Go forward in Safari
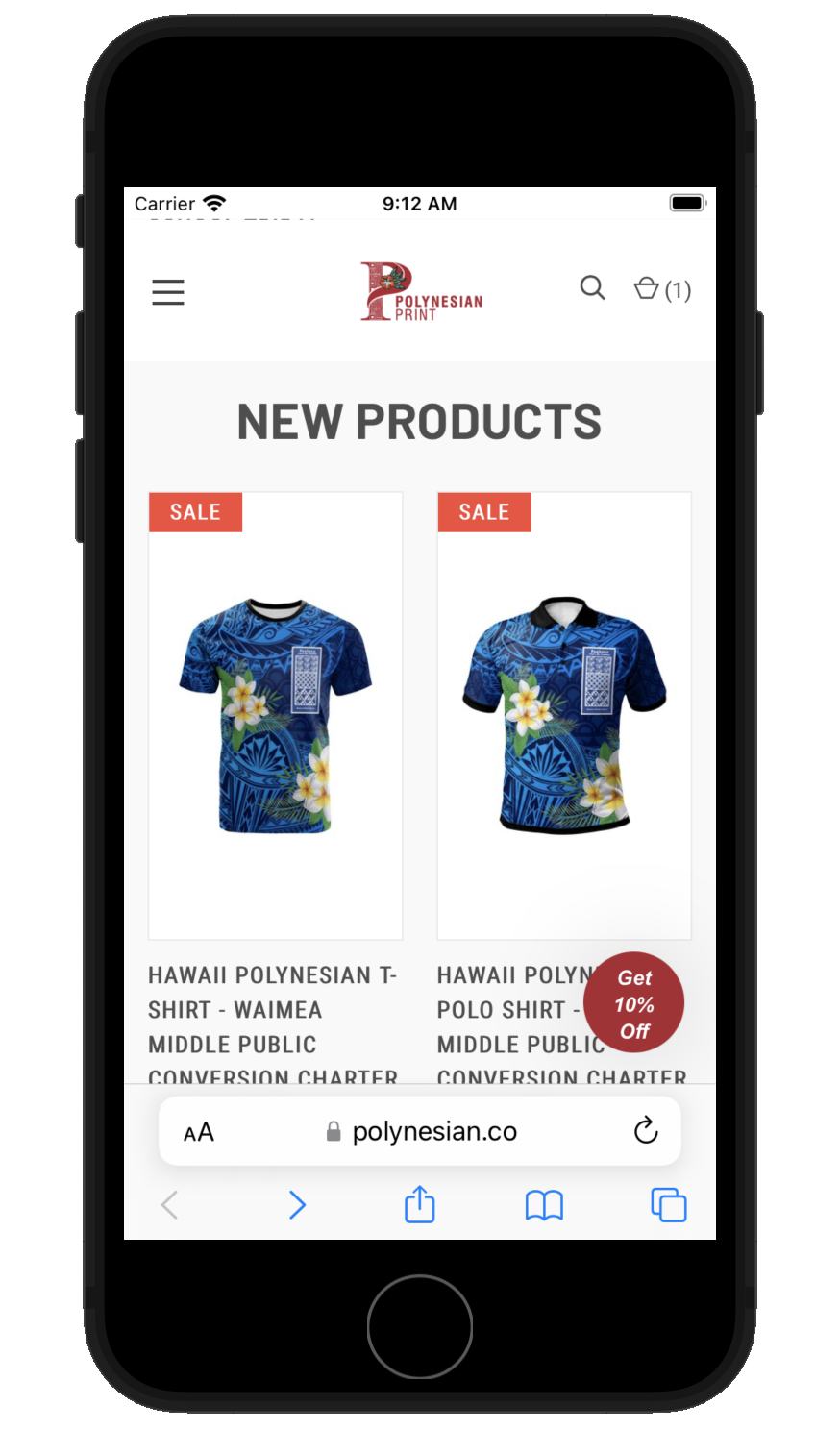Screen dimensions: 840x1430 (297, 1205)
